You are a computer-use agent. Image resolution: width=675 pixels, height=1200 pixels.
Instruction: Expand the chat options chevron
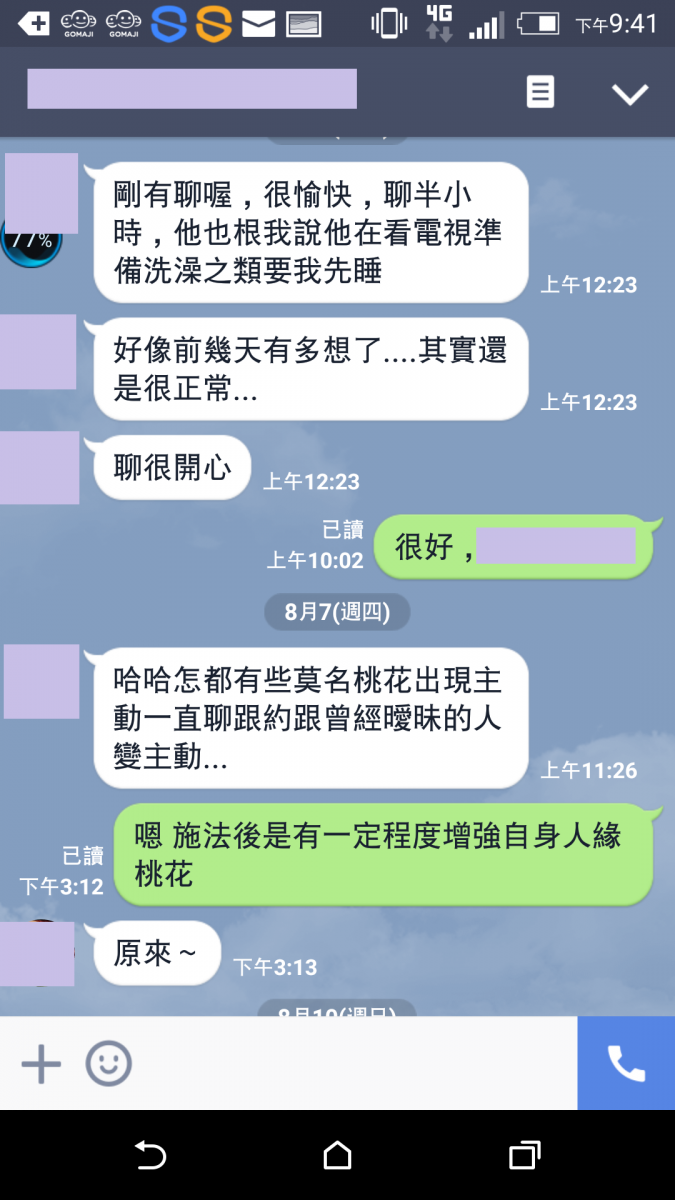(630, 94)
